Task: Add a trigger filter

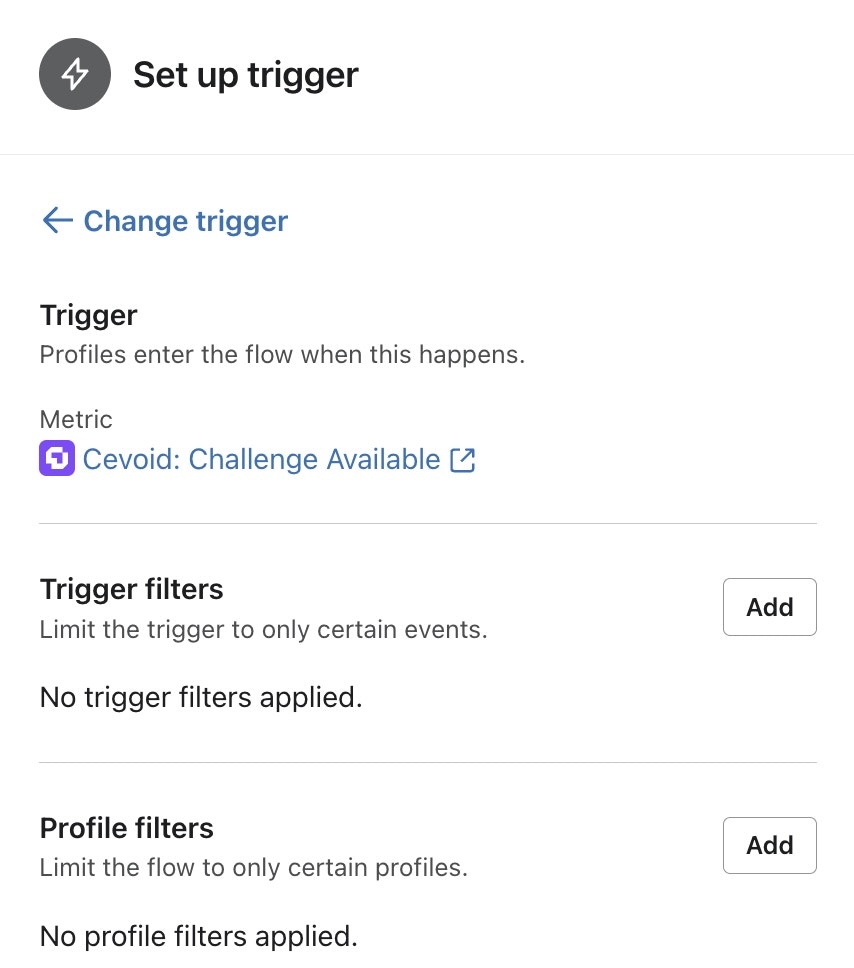Action: tap(769, 607)
